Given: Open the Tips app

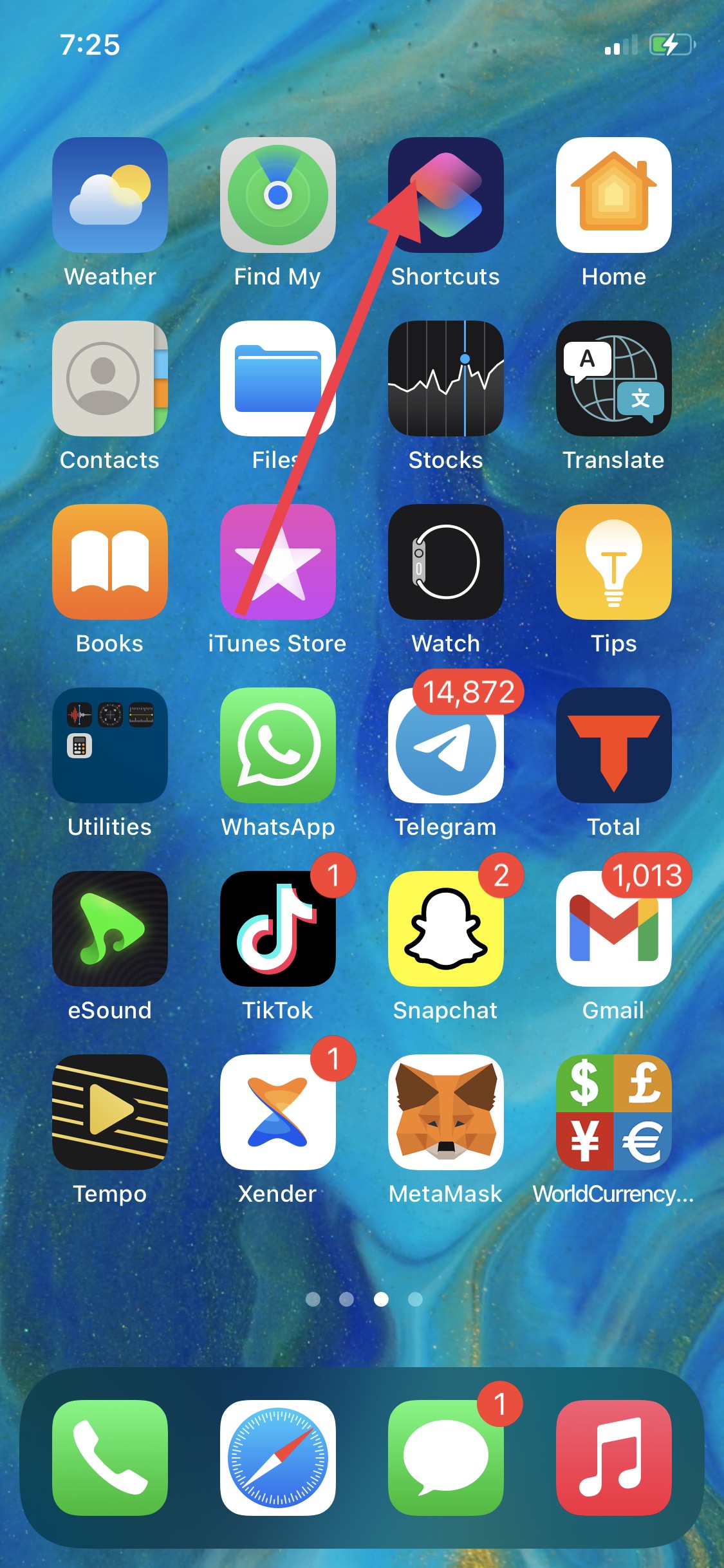Looking at the screenshot, I should pos(613,562).
